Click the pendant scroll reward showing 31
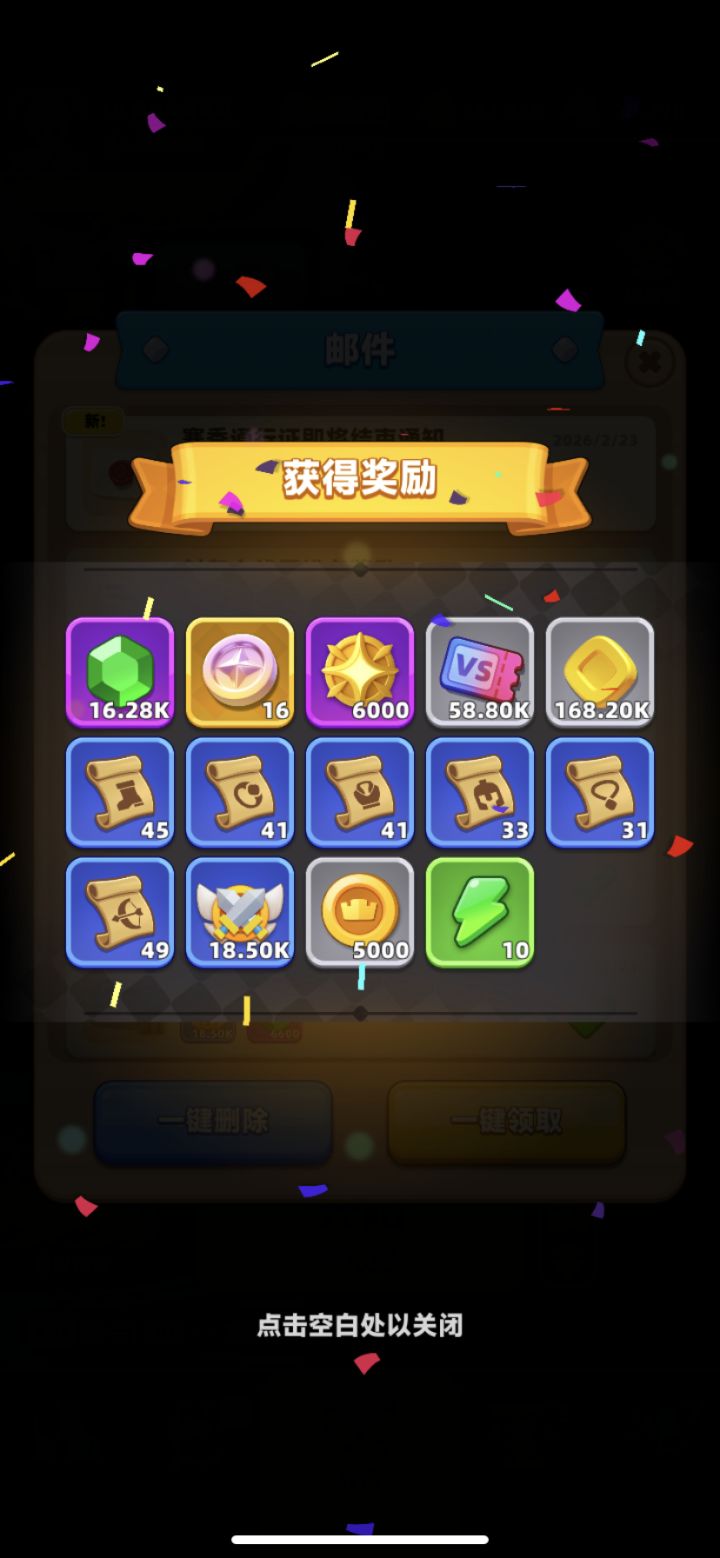This screenshot has width=720, height=1558. click(x=600, y=793)
